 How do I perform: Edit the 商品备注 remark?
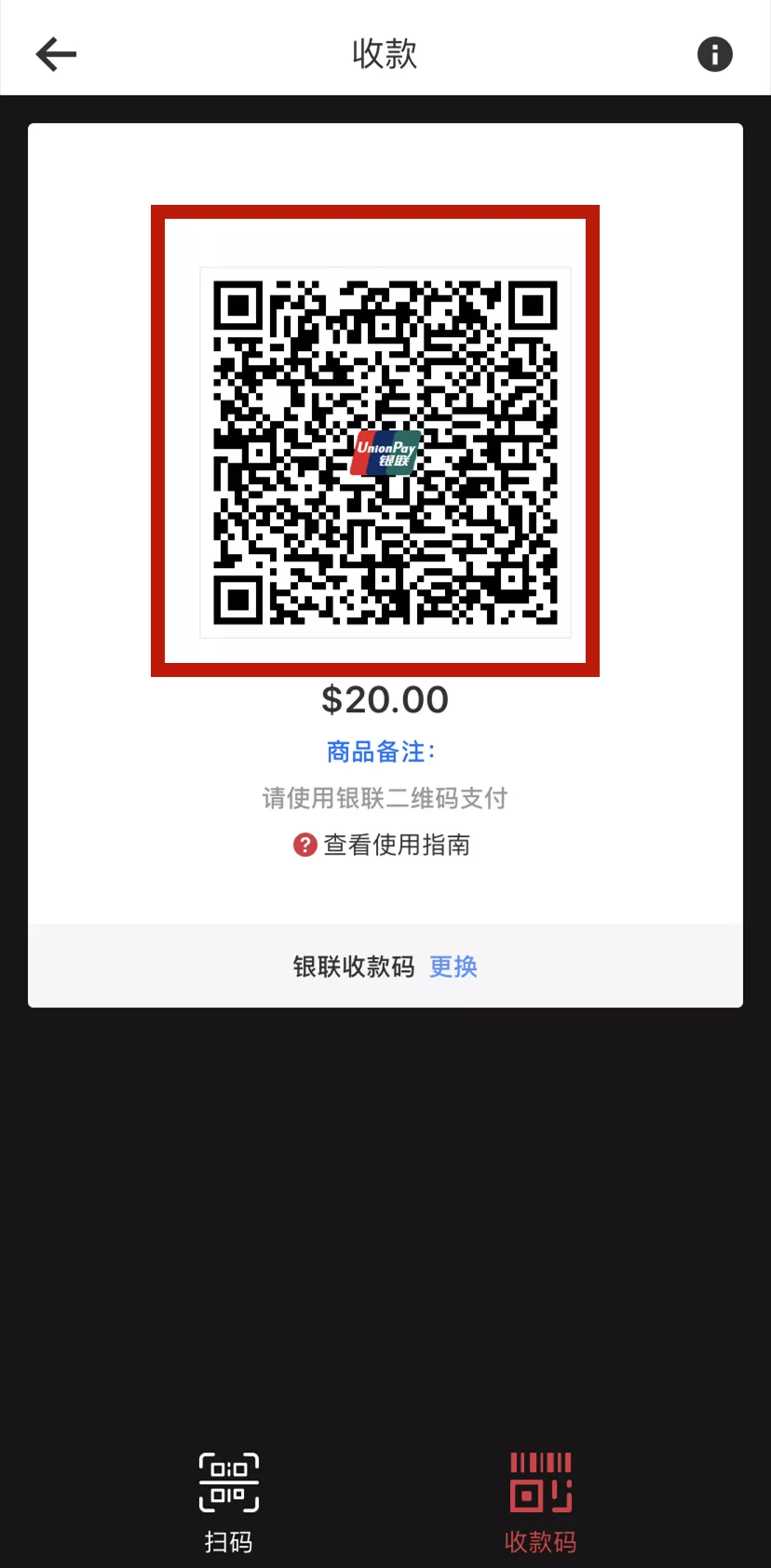tap(381, 751)
